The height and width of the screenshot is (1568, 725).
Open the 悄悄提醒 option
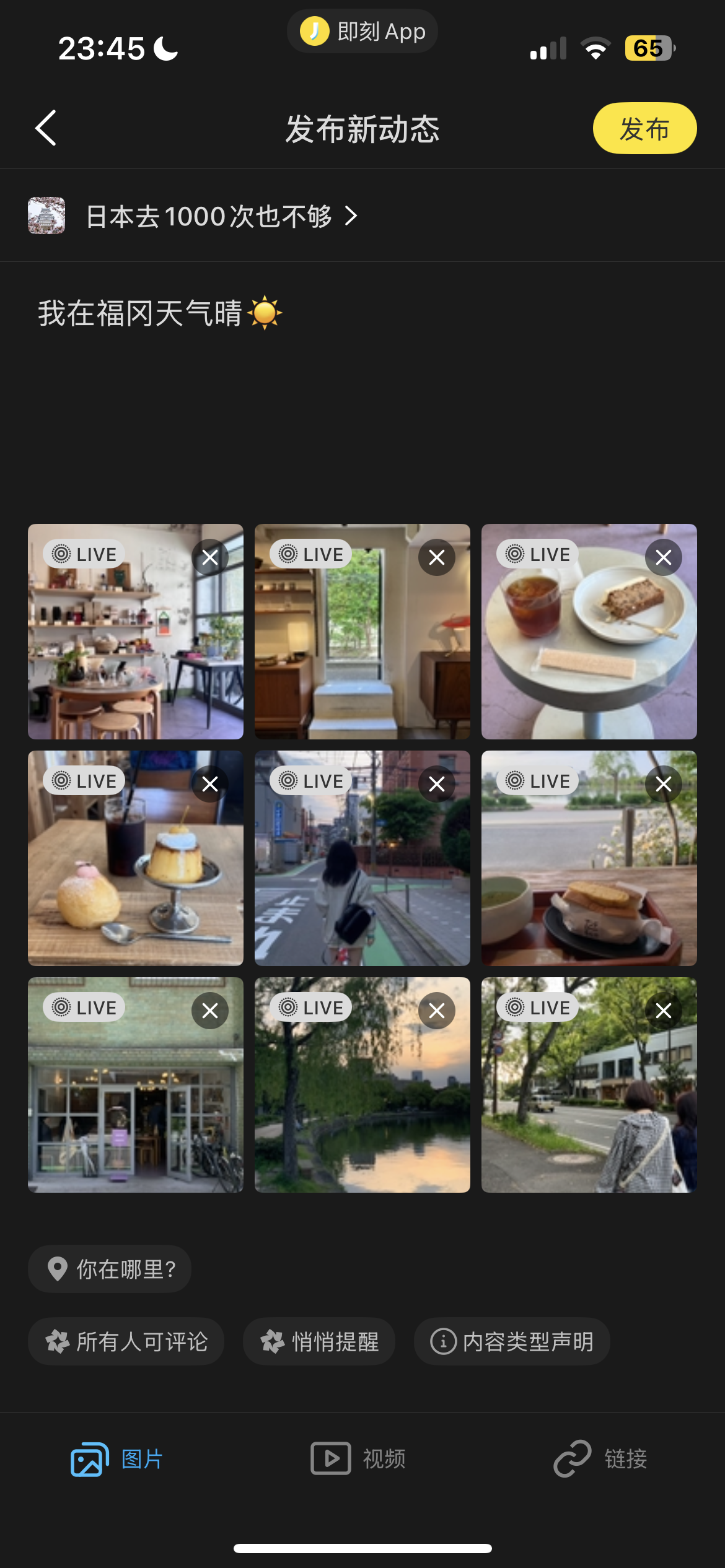pyautogui.click(x=319, y=1341)
